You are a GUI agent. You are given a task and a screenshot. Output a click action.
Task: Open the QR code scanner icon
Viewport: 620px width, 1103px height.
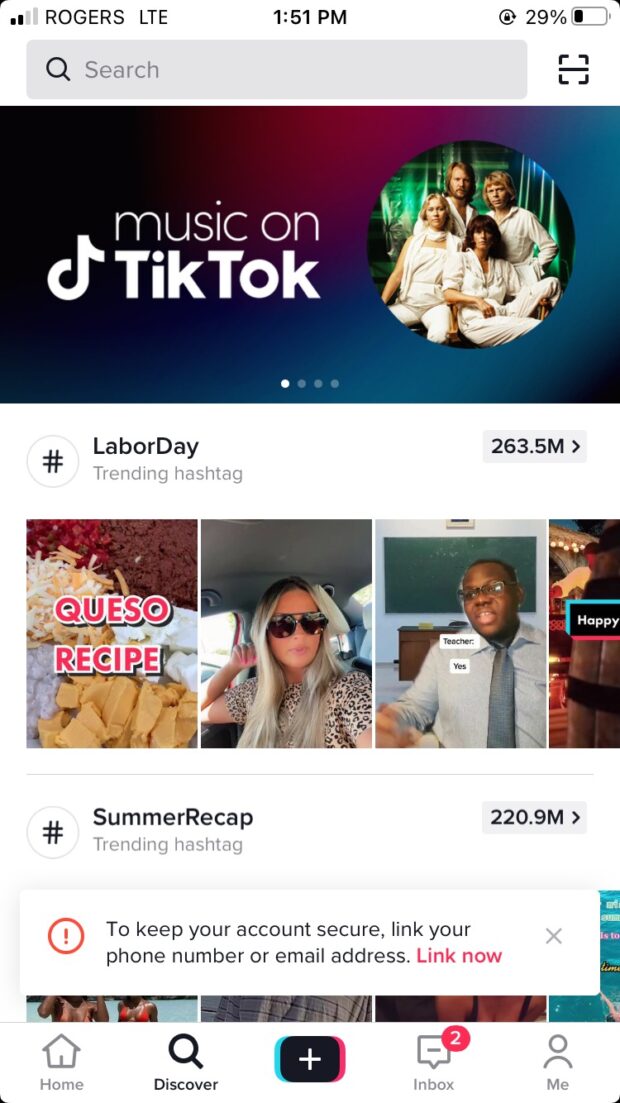(x=573, y=70)
